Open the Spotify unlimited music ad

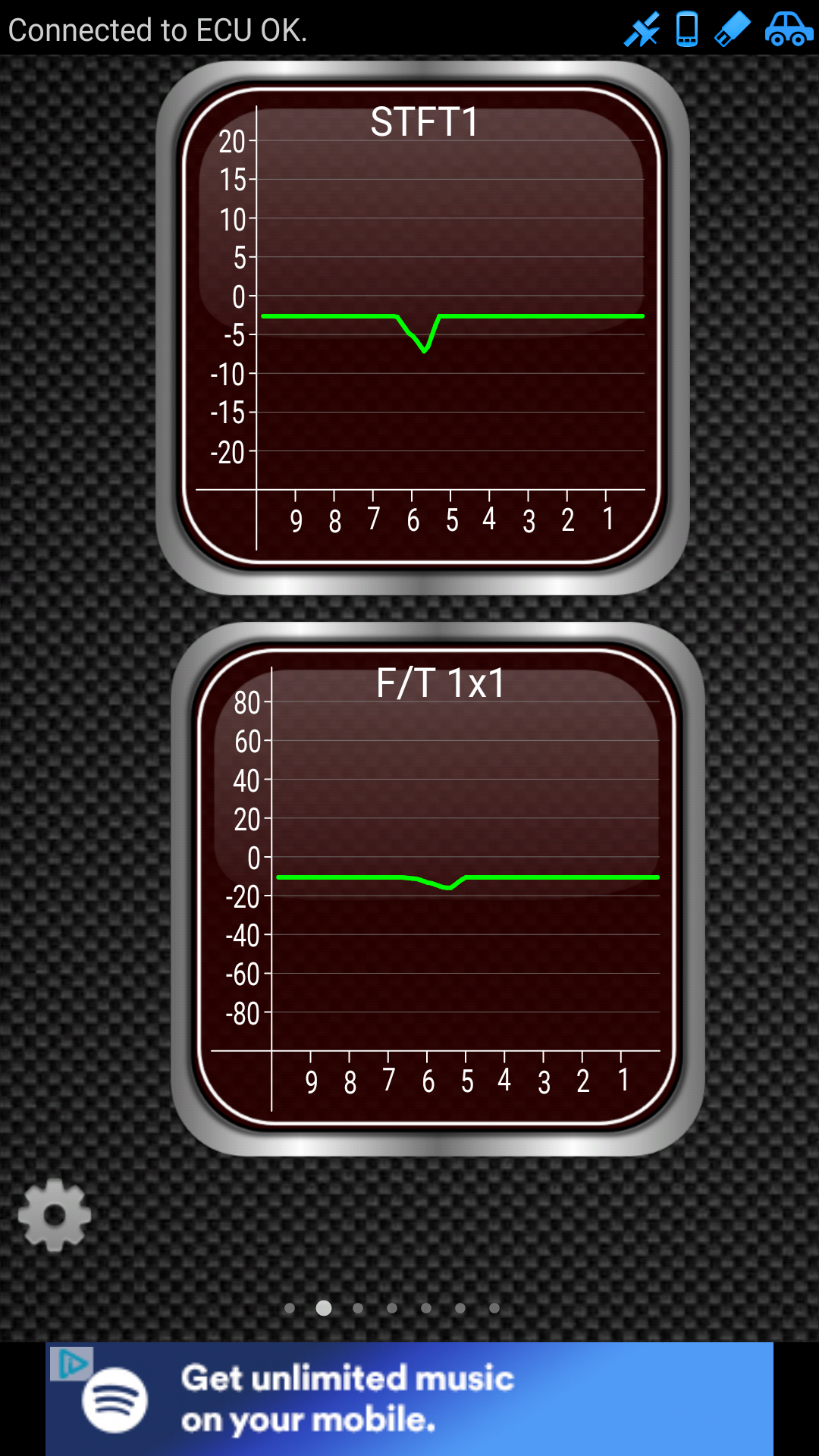click(409, 1398)
